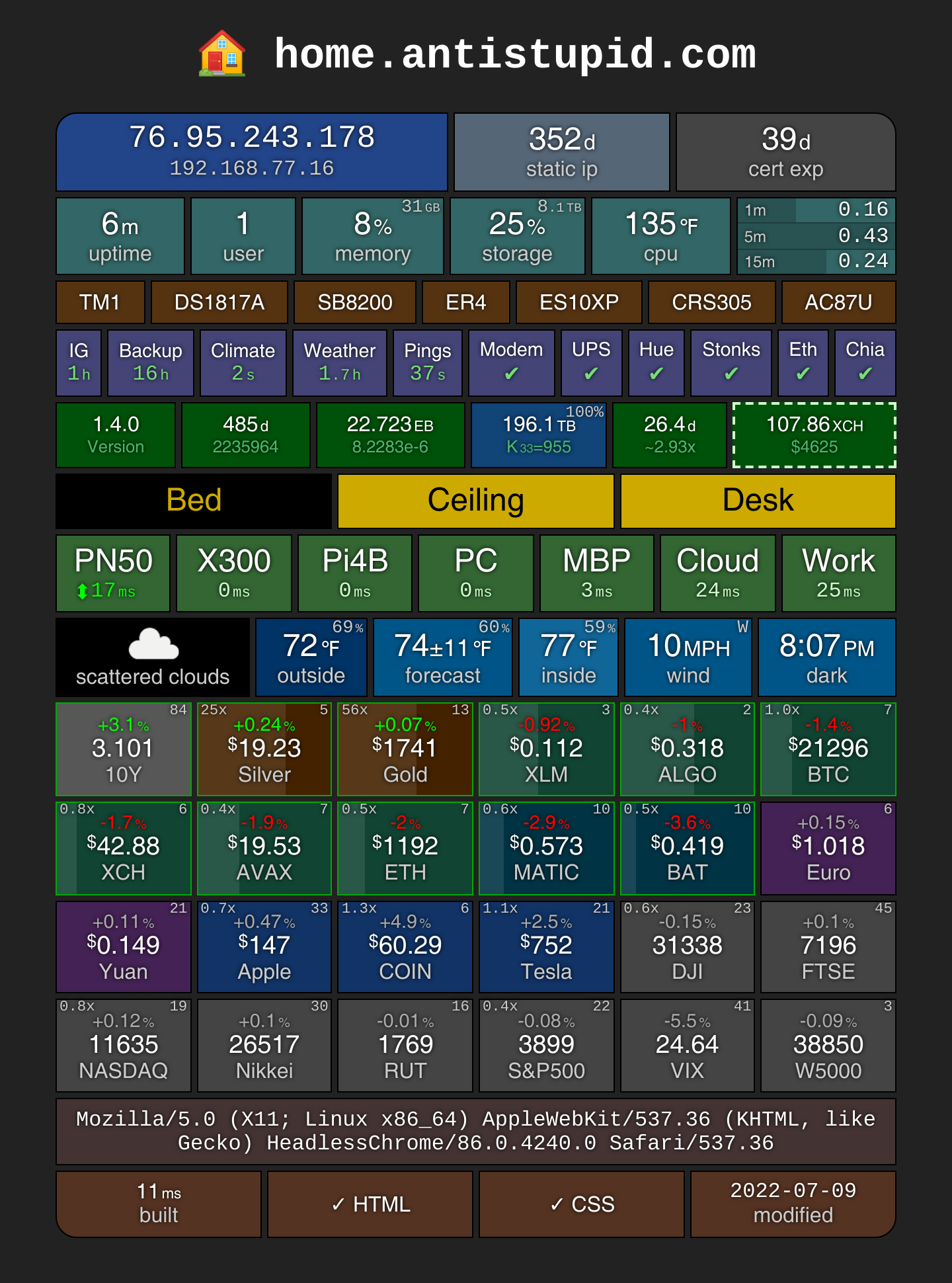Open the AC87U tile
The image size is (952, 1283).
pyautogui.click(x=839, y=302)
